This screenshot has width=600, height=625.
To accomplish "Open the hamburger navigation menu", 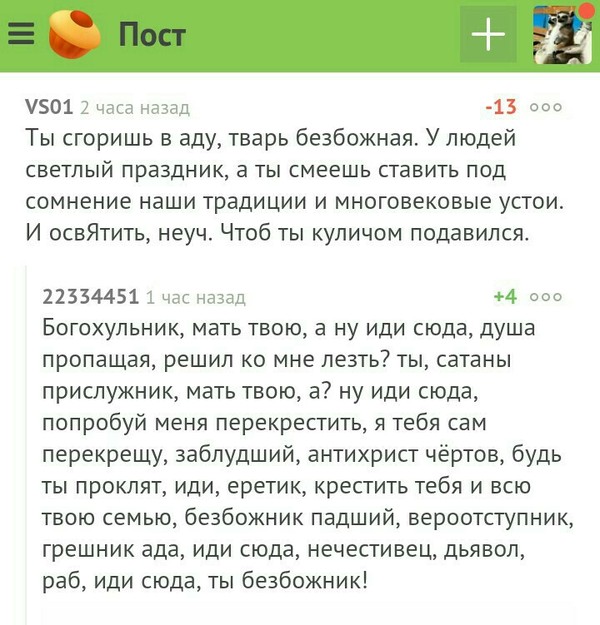I will [21, 36].
